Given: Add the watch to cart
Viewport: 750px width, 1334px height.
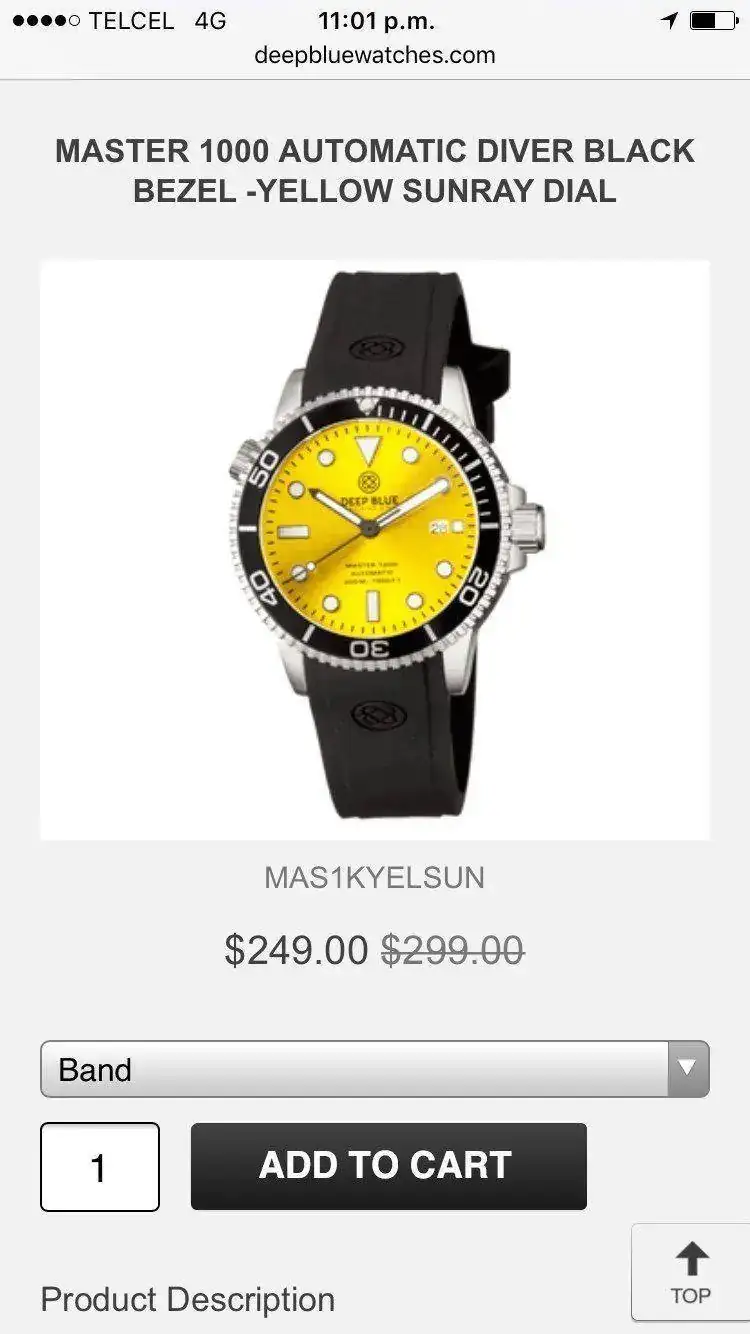Looking at the screenshot, I should 388,1166.
